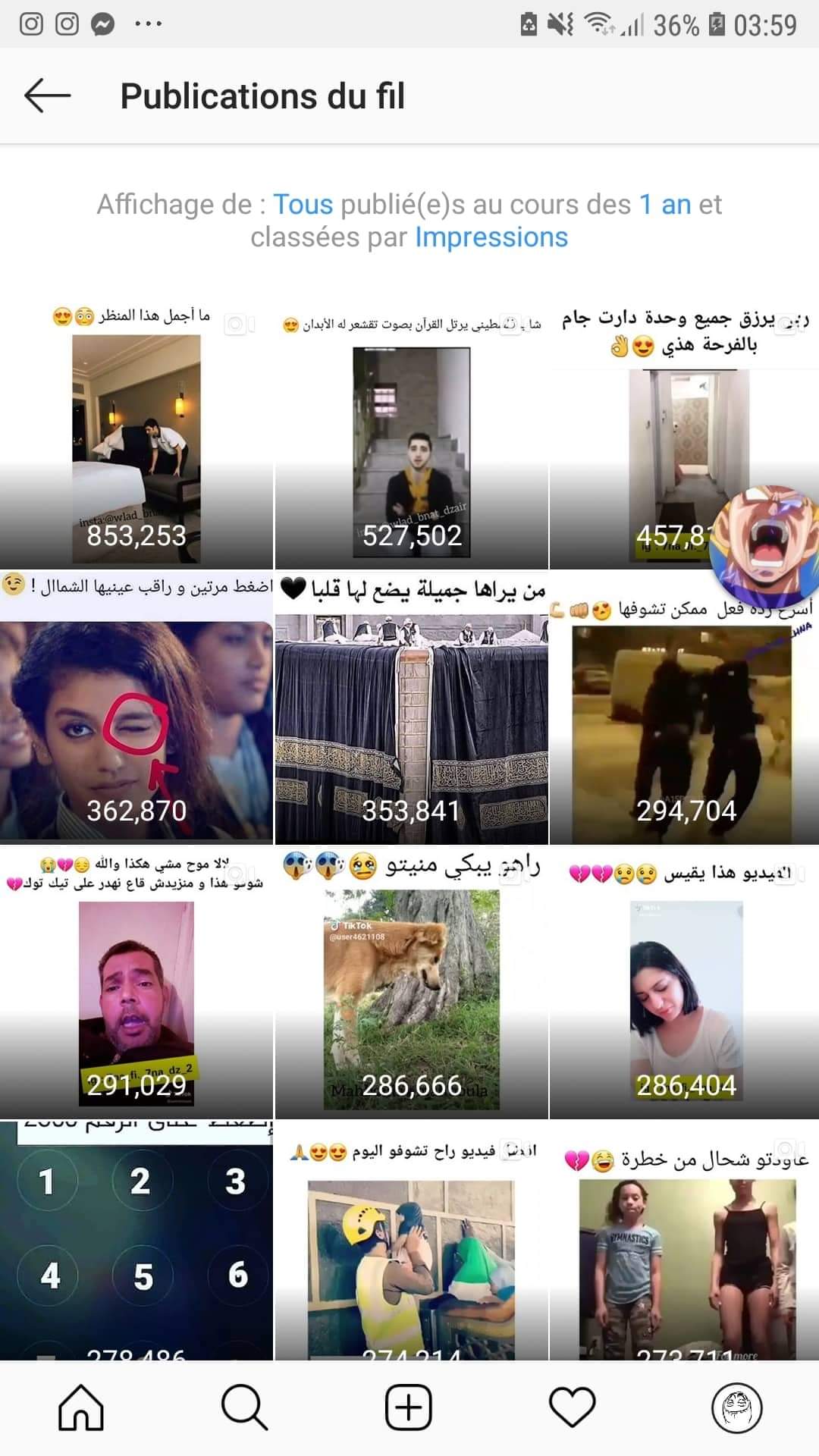Open the yellow helmet worker post

pos(411,1241)
